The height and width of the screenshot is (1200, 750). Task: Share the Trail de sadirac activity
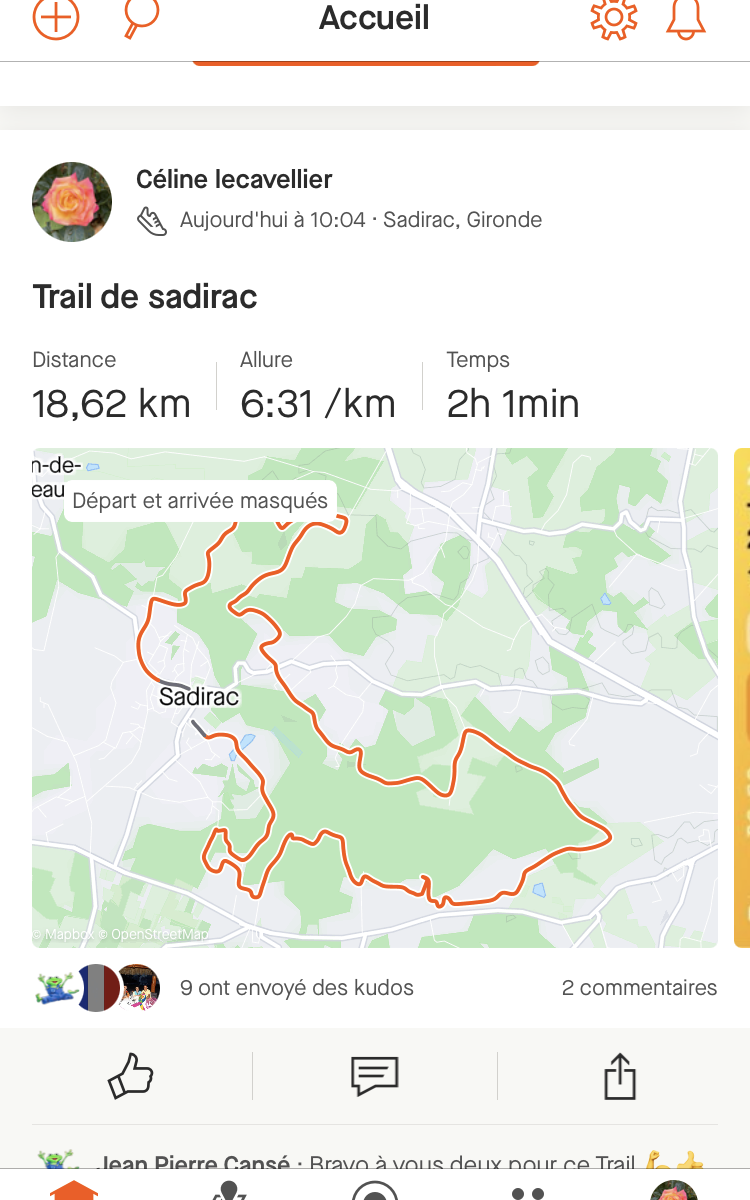620,1076
